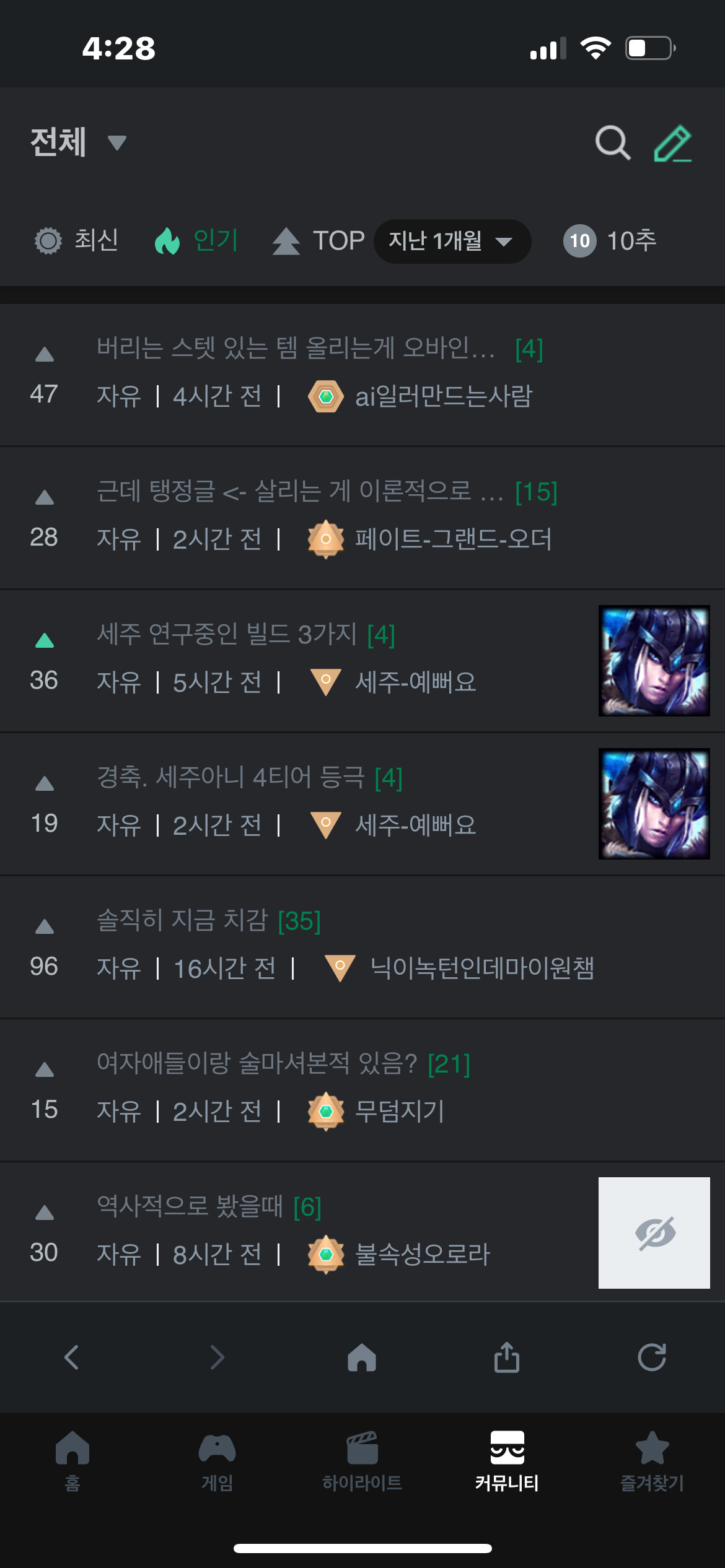This screenshot has width=725, height=1568.
Task: Select the 인기 sort tab
Action: click(x=196, y=240)
